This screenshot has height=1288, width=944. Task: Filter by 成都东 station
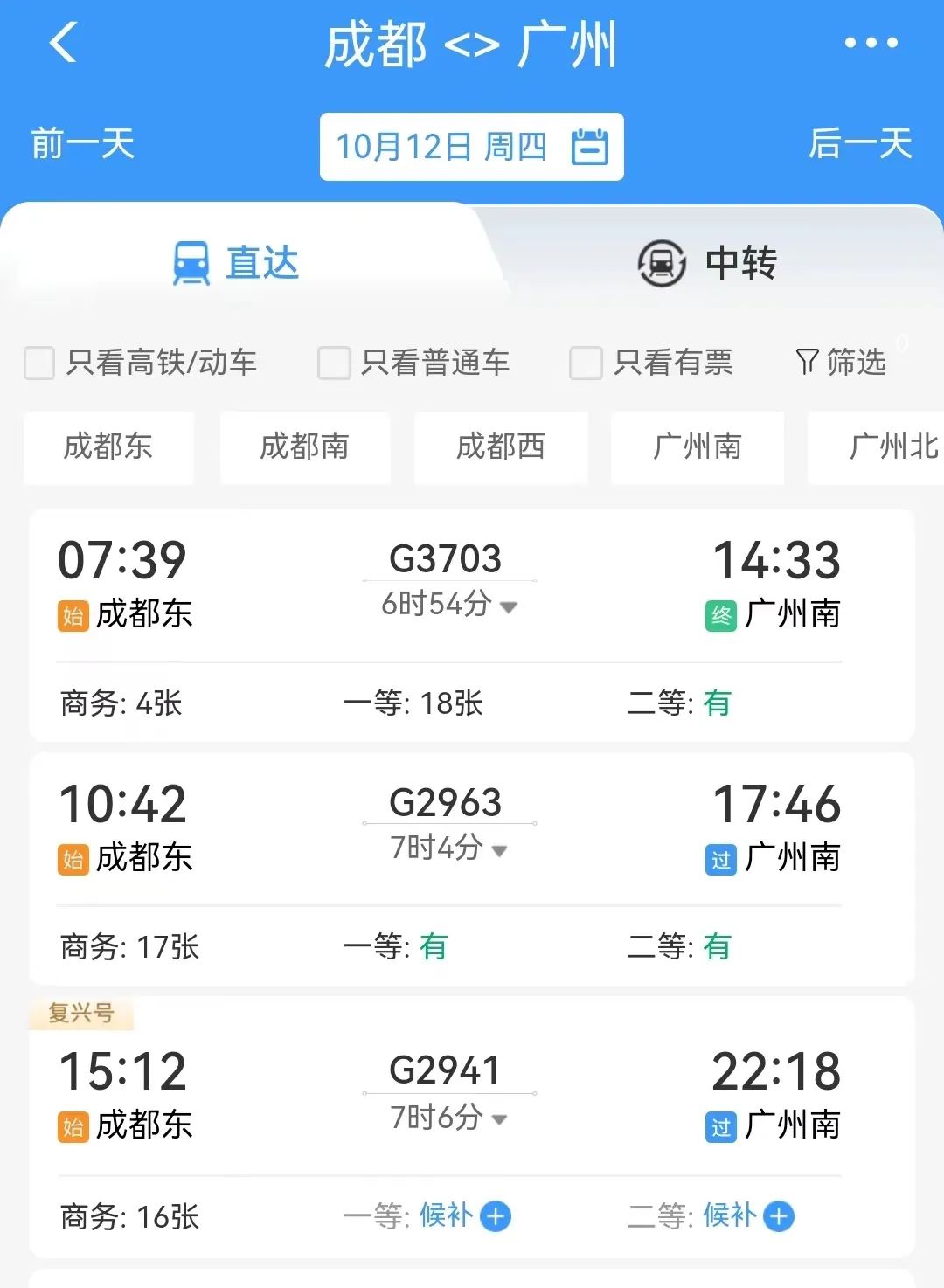point(108,447)
